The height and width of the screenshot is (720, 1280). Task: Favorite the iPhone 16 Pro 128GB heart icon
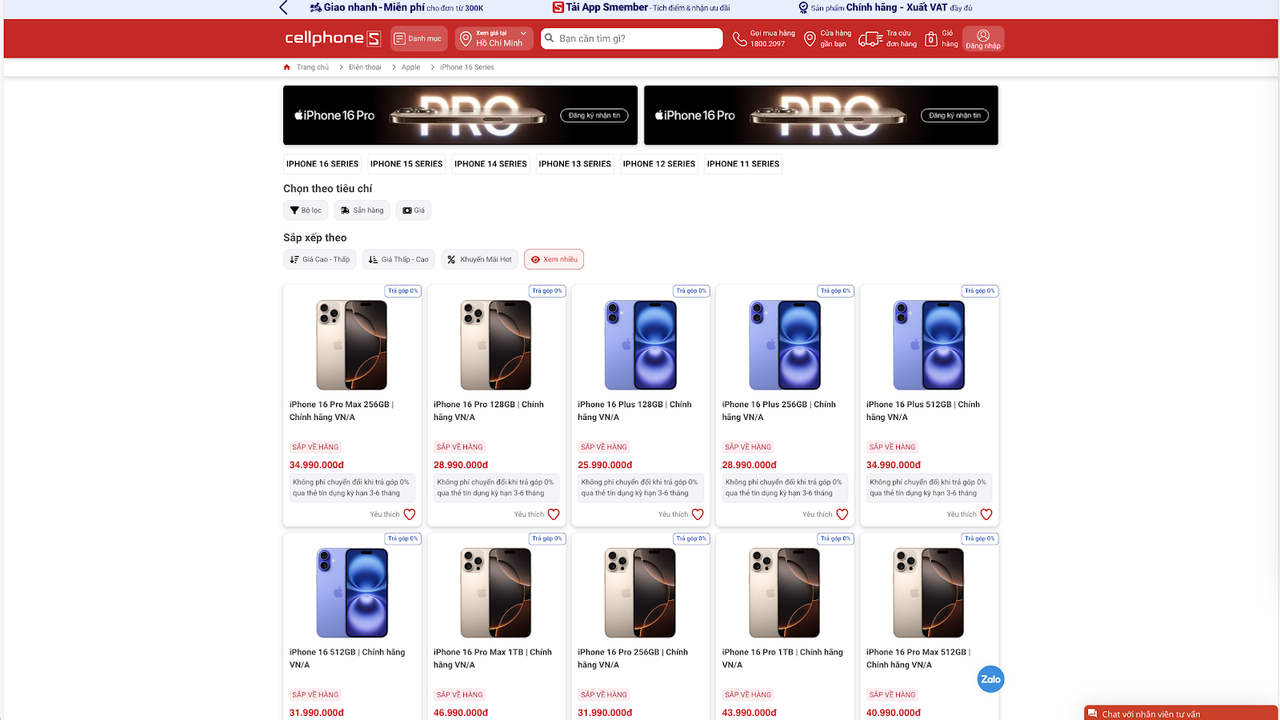pyautogui.click(x=553, y=514)
